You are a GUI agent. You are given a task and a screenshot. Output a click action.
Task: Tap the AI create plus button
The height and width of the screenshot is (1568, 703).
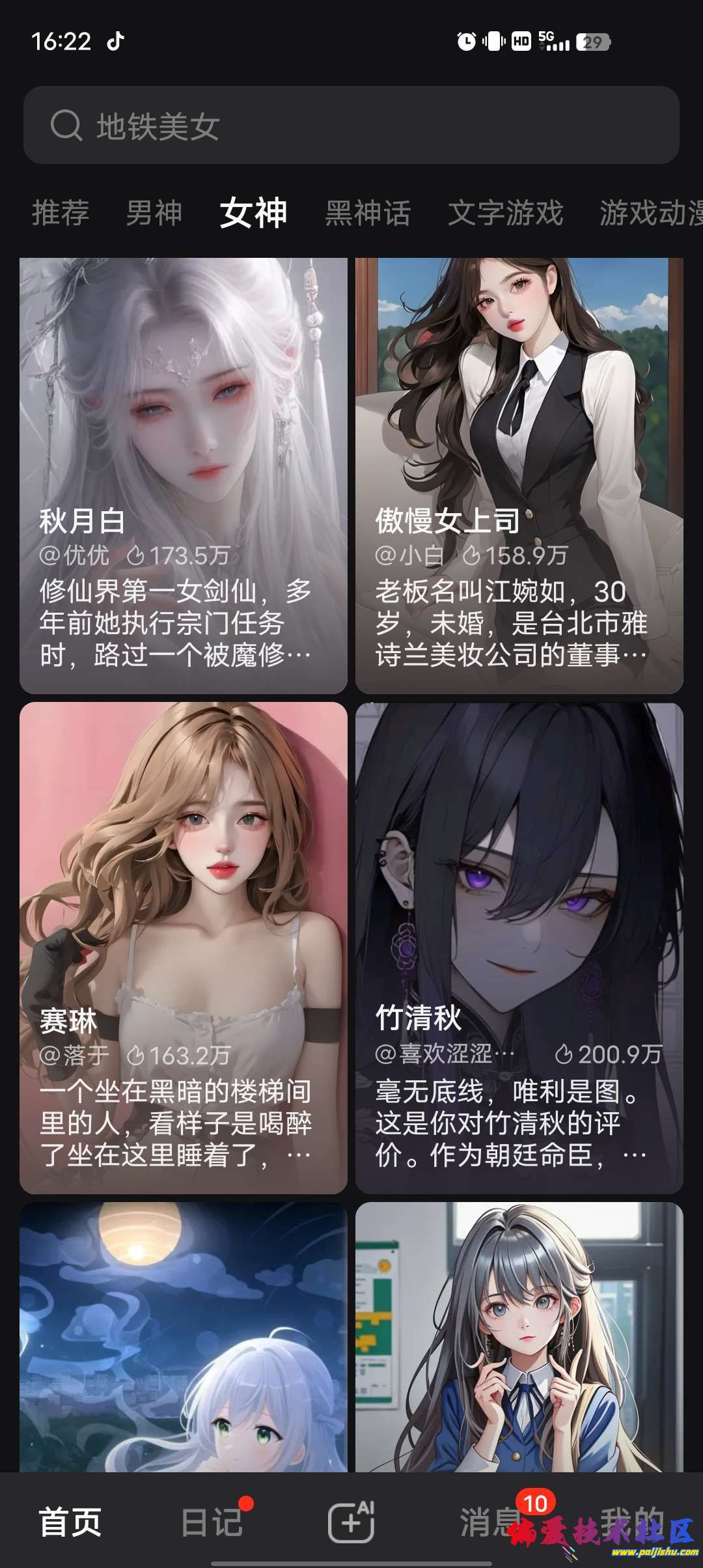pos(351,1522)
